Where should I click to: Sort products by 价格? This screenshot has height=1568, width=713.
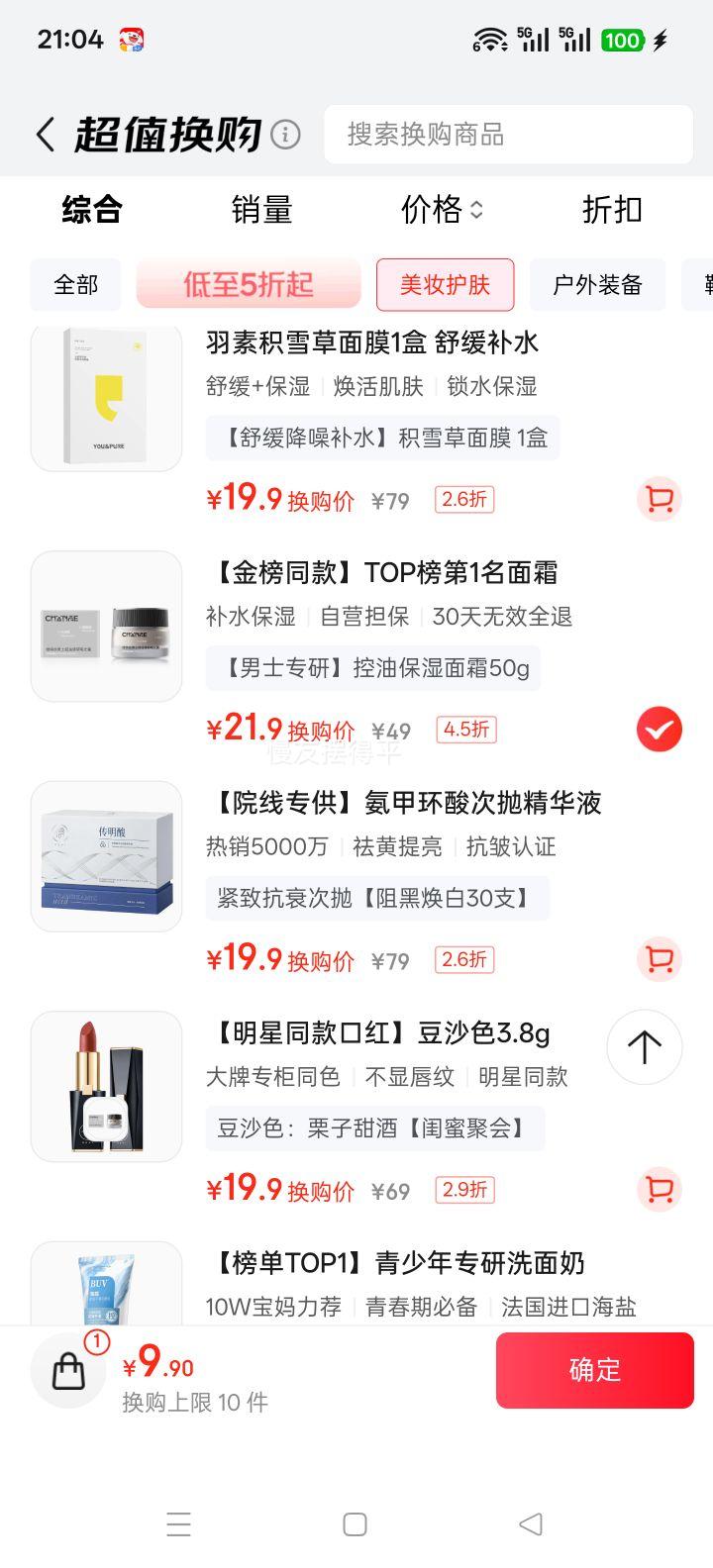(442, 210)
